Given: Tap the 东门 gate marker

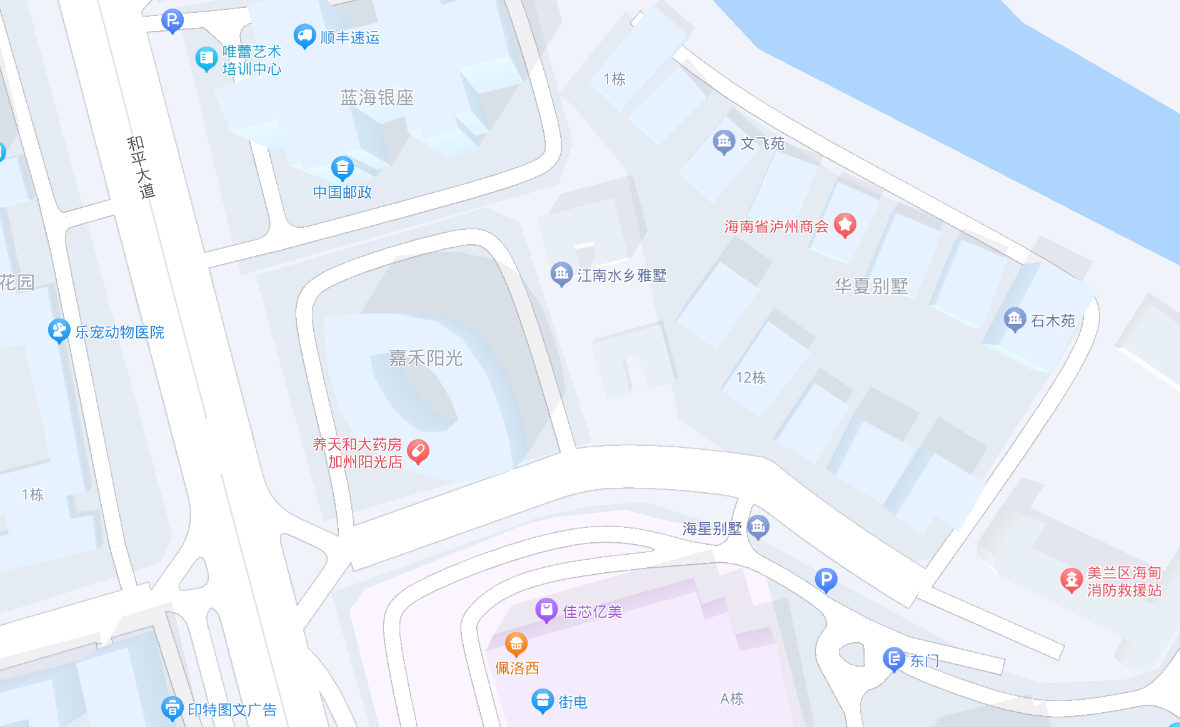Looking at the screenshot, I should 894,660.
